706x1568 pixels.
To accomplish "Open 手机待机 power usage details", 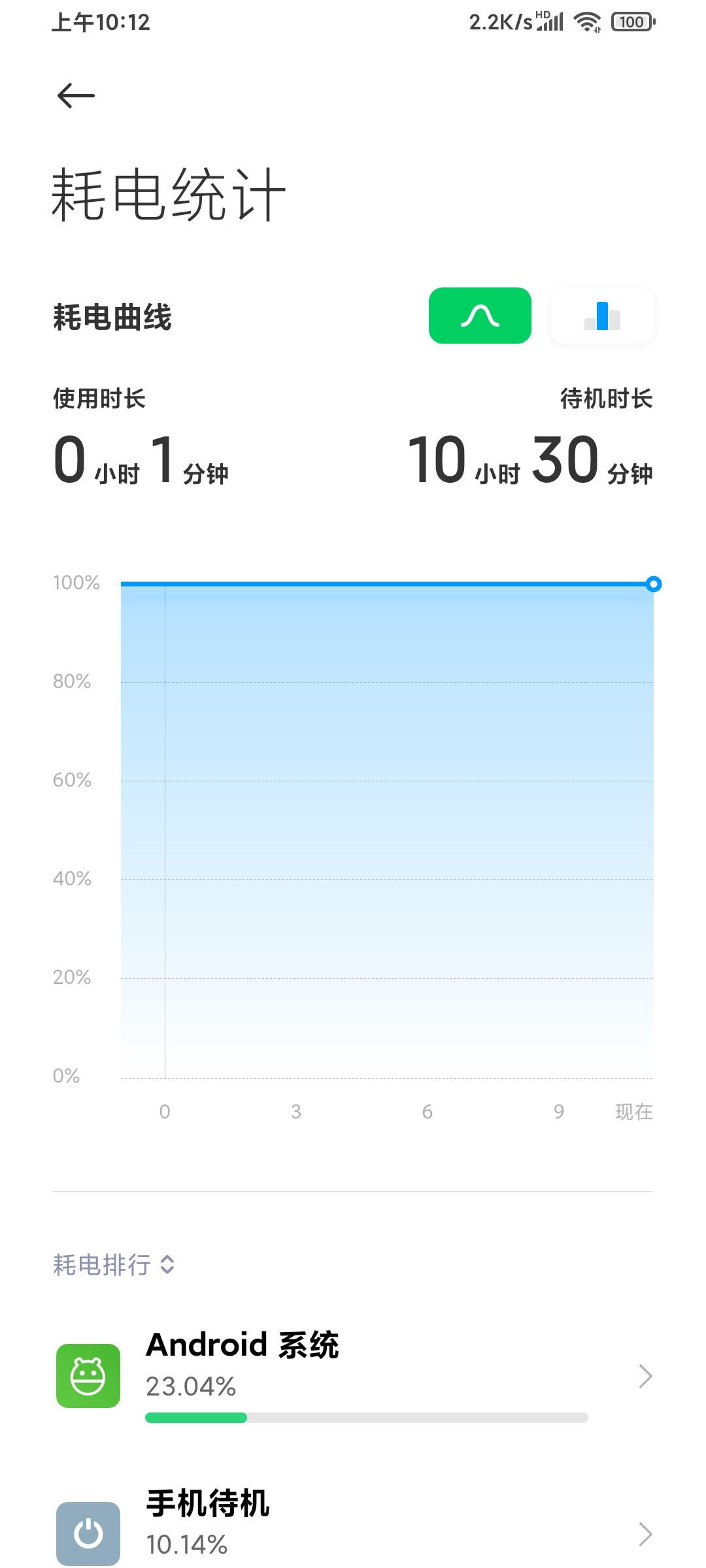I will click(x=353, y=1532).
